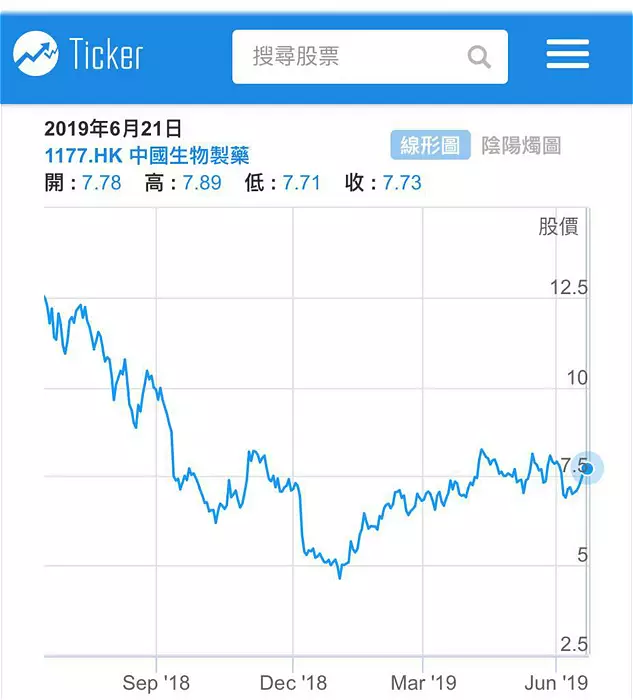Open the 1177.HK 中國生物製藥 stock link
Screen dimensions: 633x700
tap(147, 156)
